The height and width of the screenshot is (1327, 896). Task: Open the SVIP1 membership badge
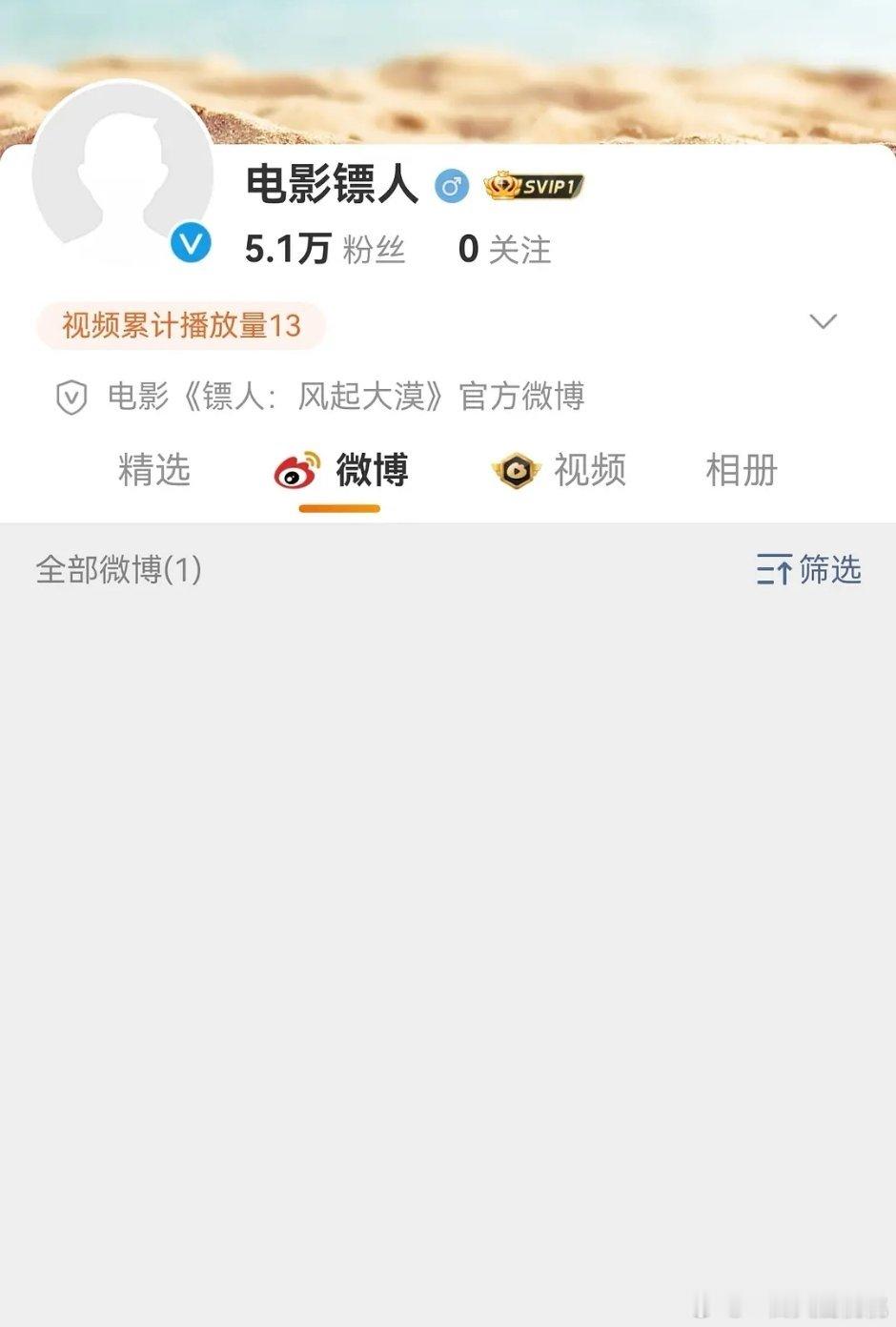coord(532,186)
